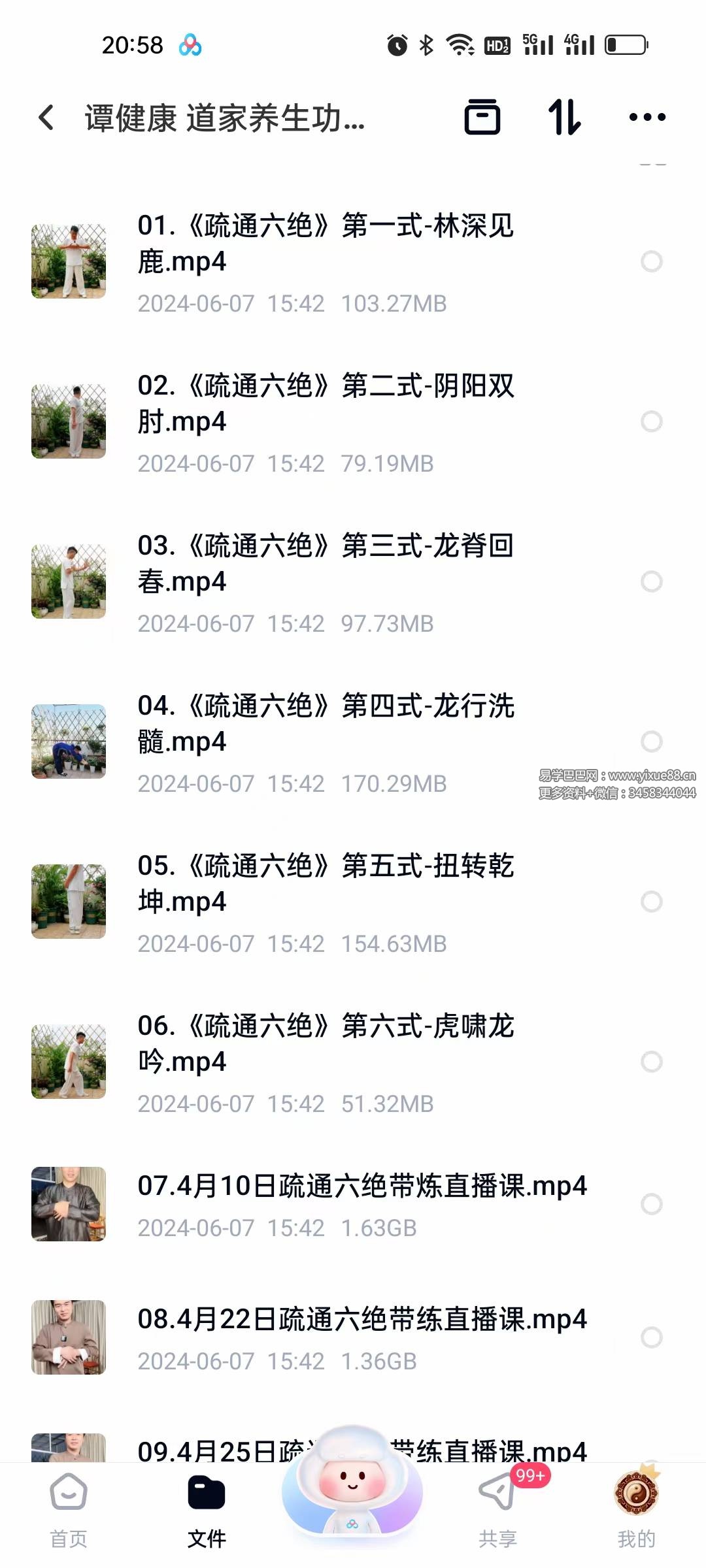Open the three-dot overflow menu

647,118
